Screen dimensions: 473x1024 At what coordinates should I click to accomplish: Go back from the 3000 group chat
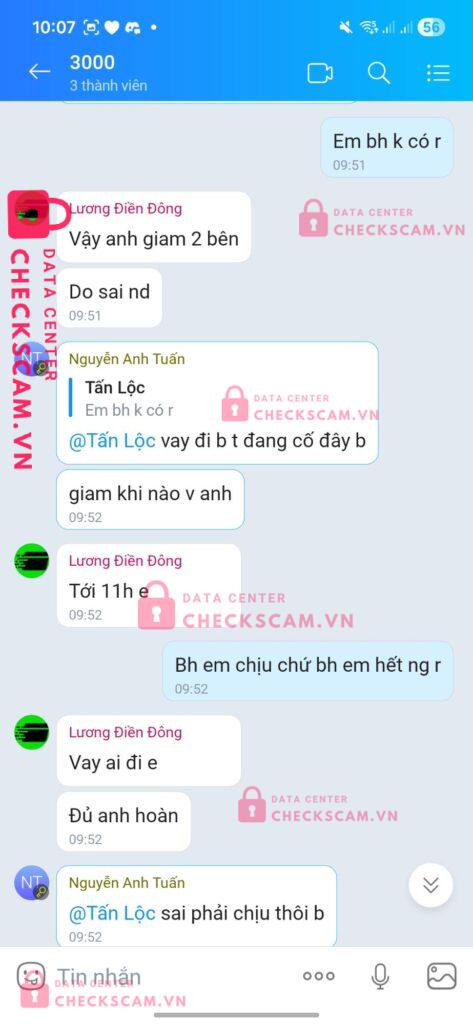[39, 72]
